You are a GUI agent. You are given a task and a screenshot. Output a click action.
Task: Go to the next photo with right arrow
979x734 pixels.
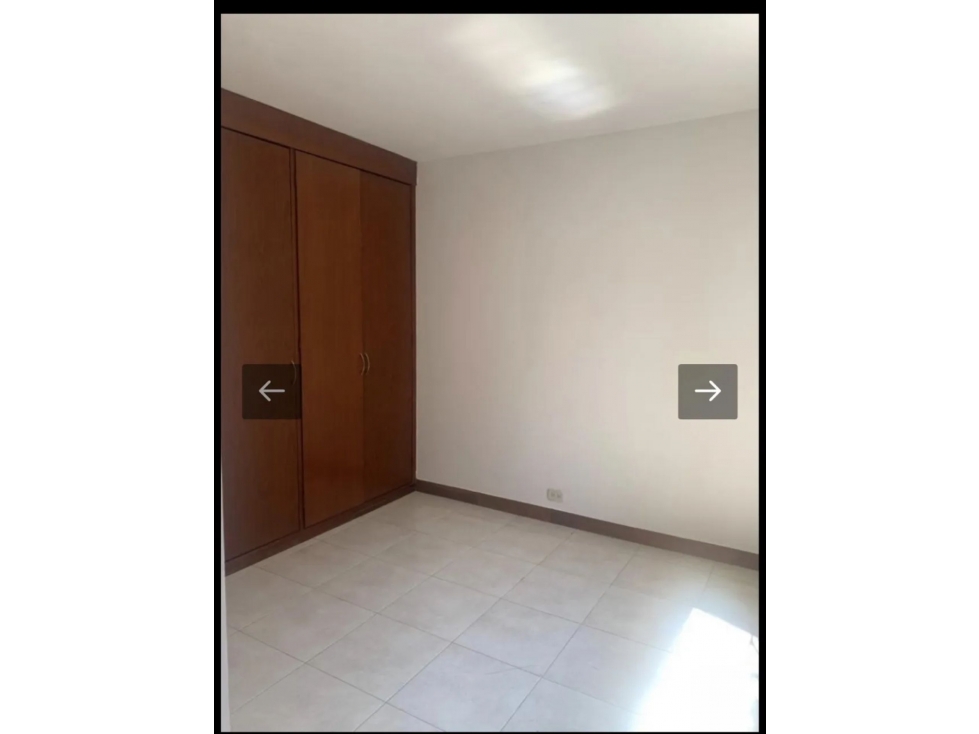707,391
